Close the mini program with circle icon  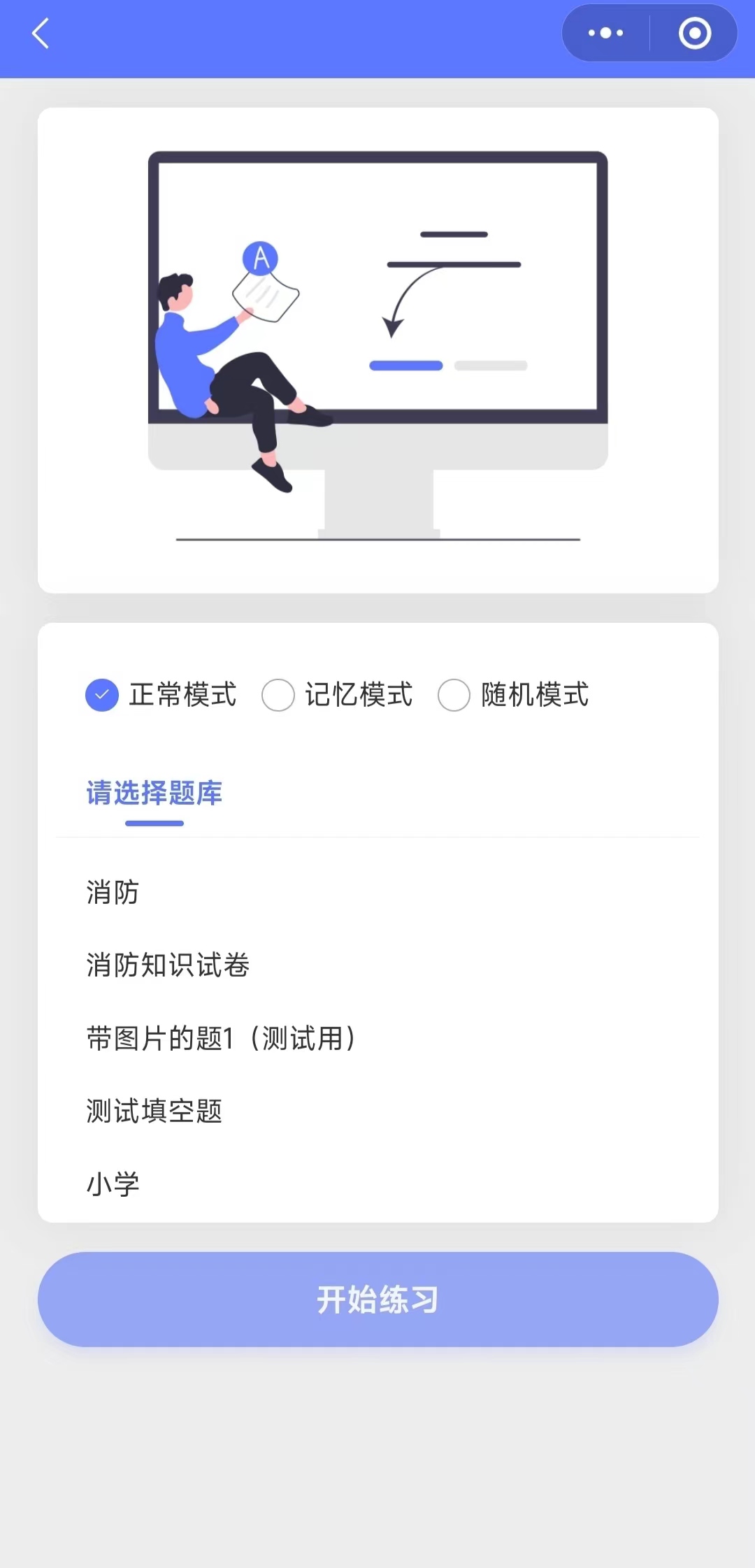tap(694, 33)
